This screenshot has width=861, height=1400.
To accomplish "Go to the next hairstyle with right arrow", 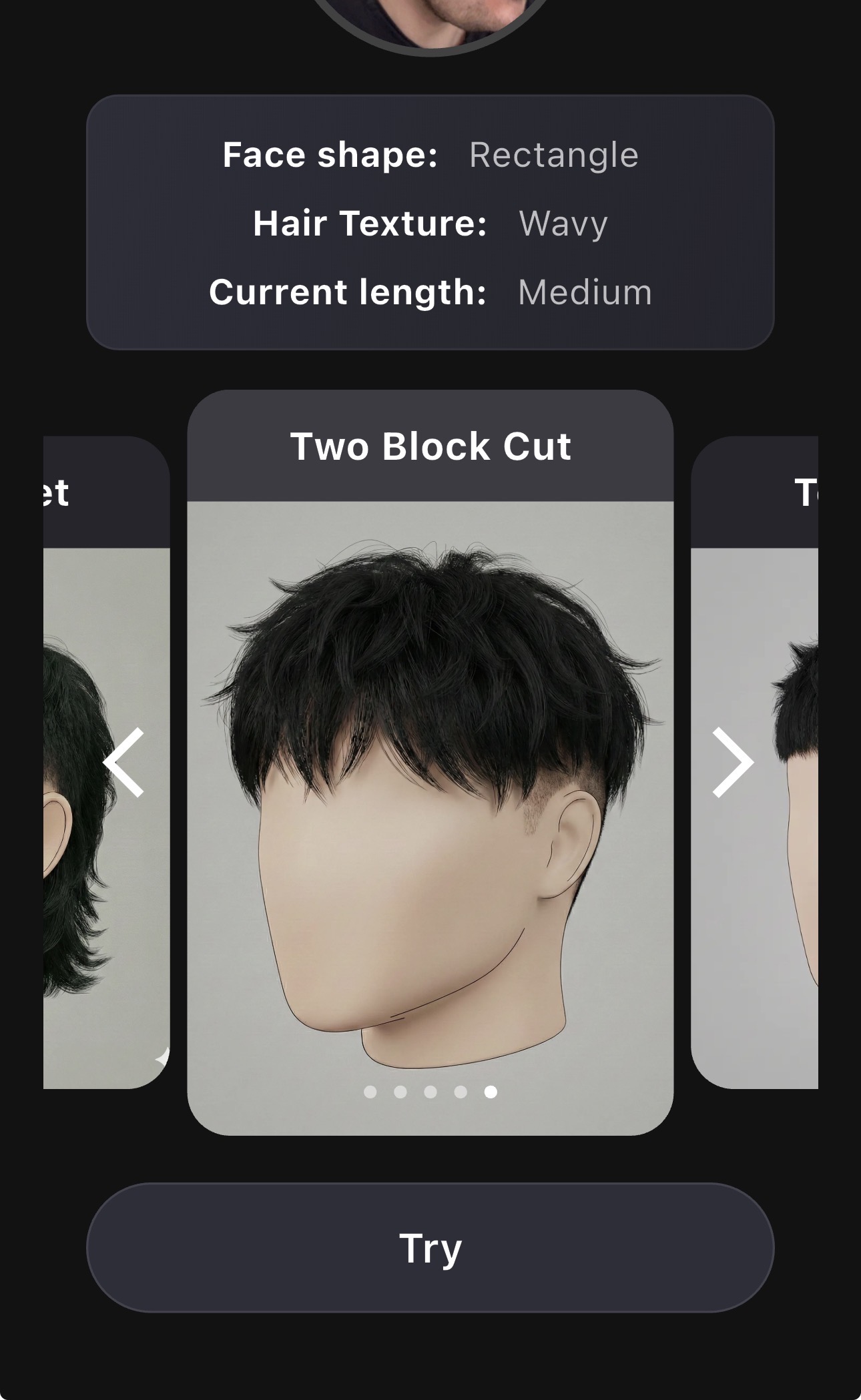I will click(x=733, y=762).
